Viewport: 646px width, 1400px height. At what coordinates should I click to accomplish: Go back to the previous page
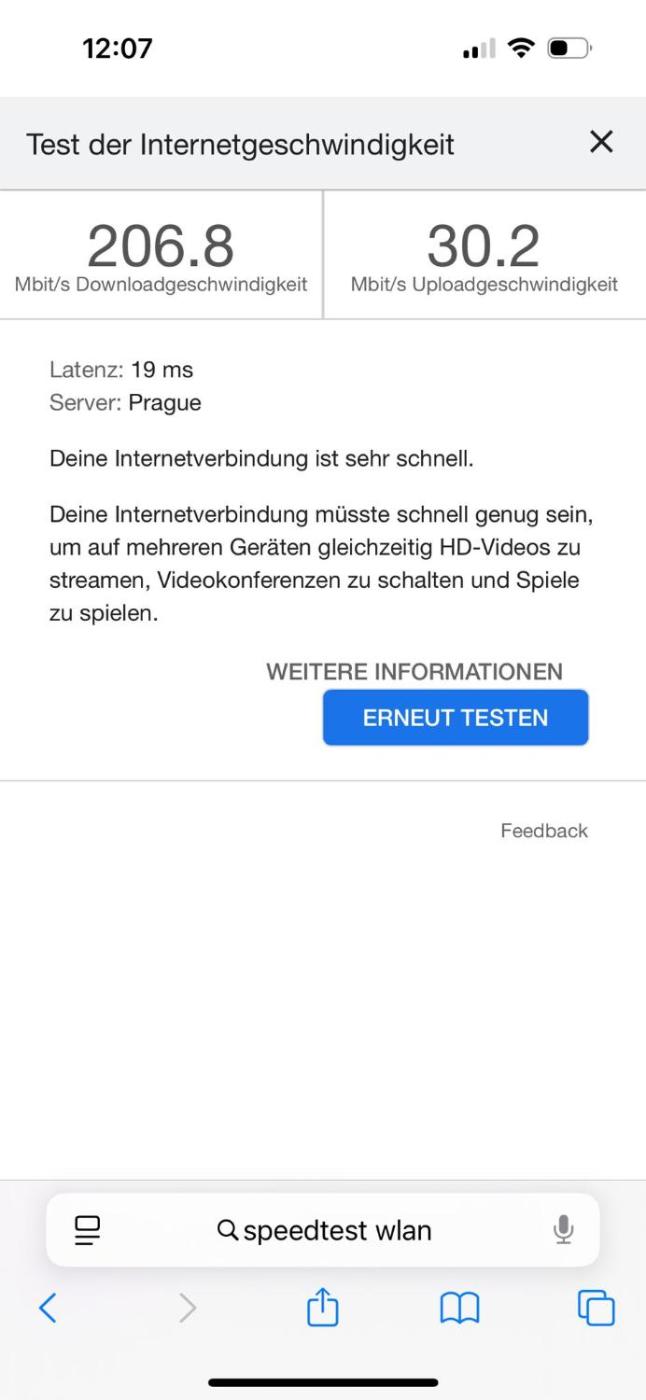(47, 1308)
